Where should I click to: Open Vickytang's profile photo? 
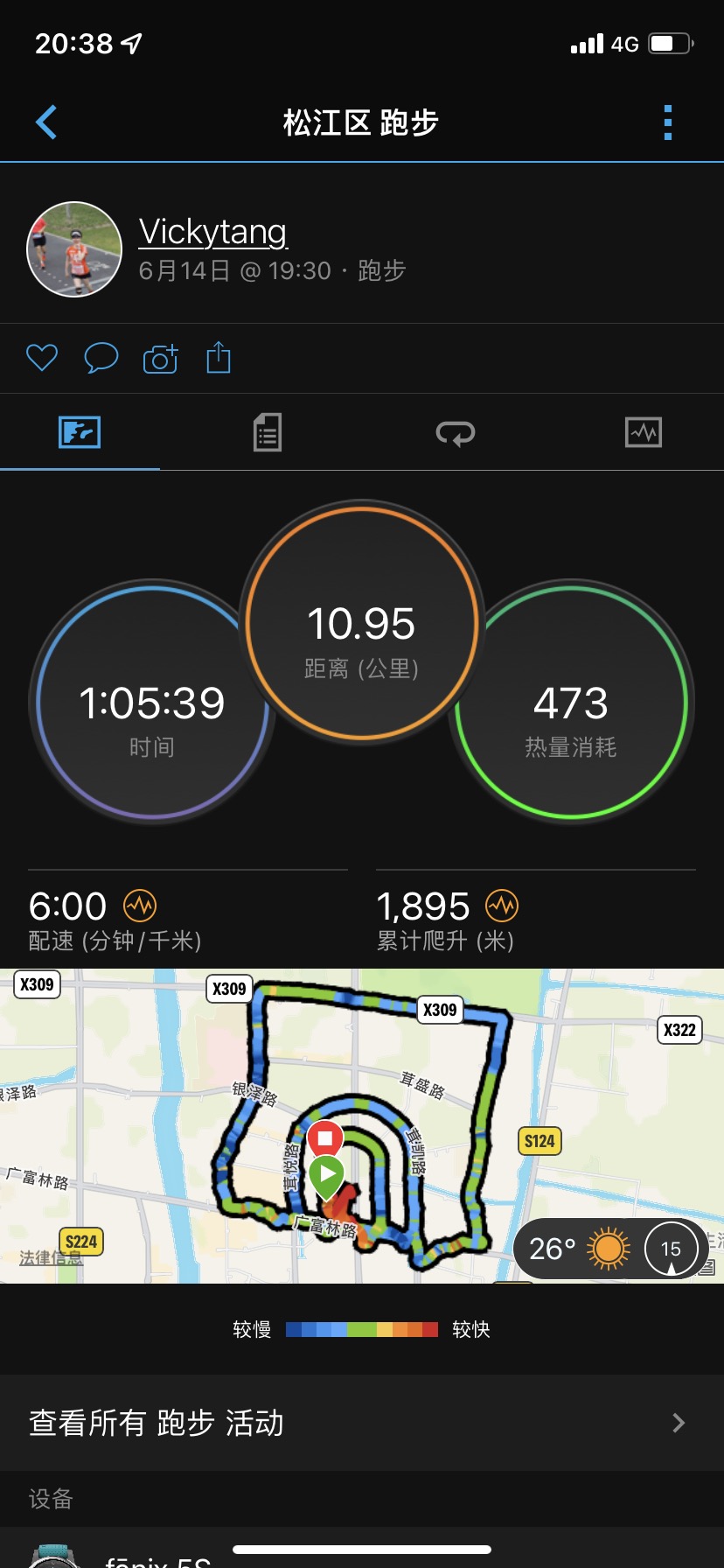pos(74,249)
